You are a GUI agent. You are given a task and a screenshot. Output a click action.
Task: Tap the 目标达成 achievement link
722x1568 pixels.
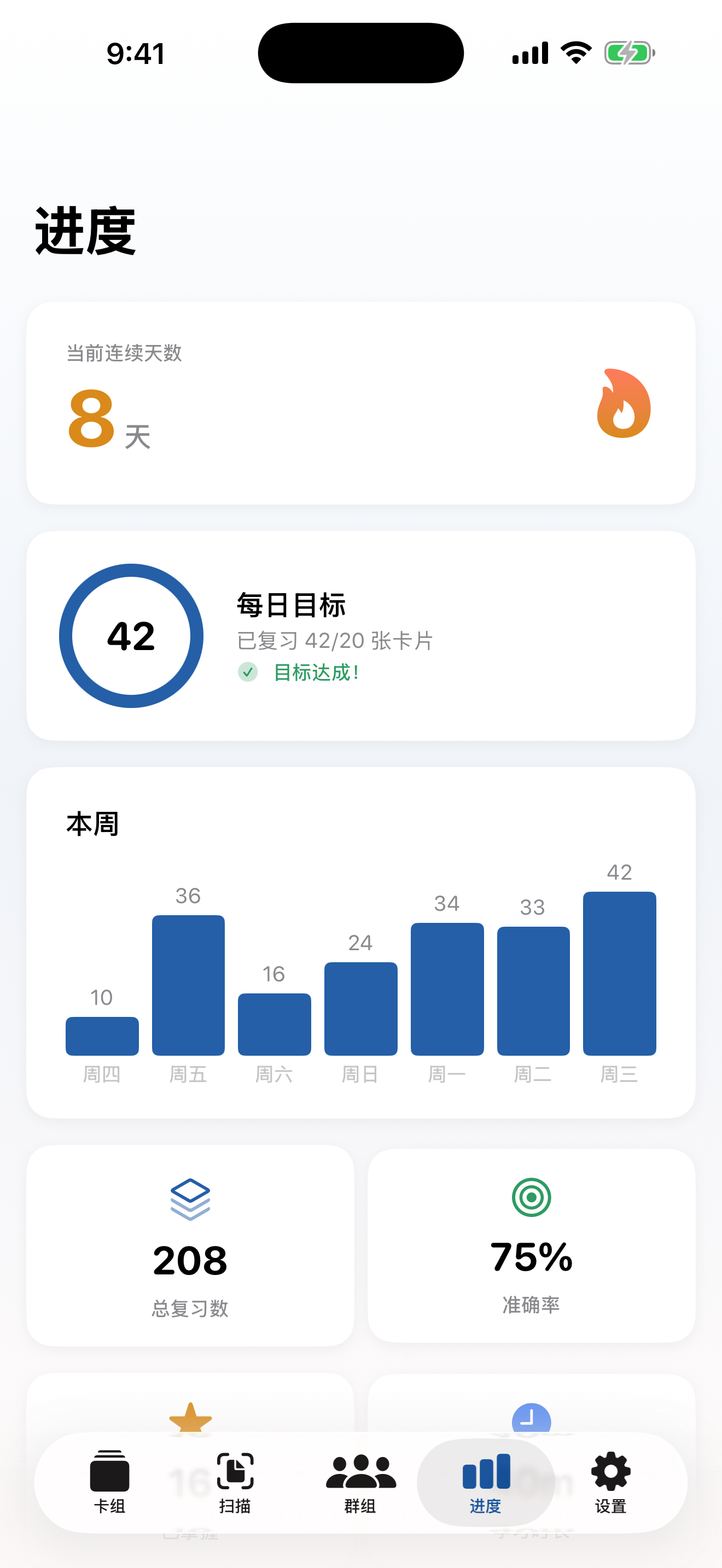(317, 673)
